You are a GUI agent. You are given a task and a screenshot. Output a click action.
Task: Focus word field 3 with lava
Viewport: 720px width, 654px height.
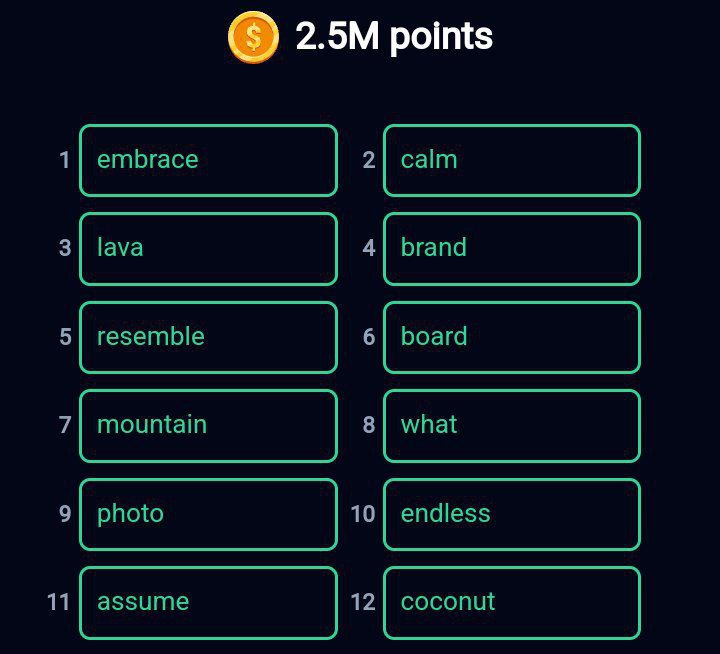[208, 248]
